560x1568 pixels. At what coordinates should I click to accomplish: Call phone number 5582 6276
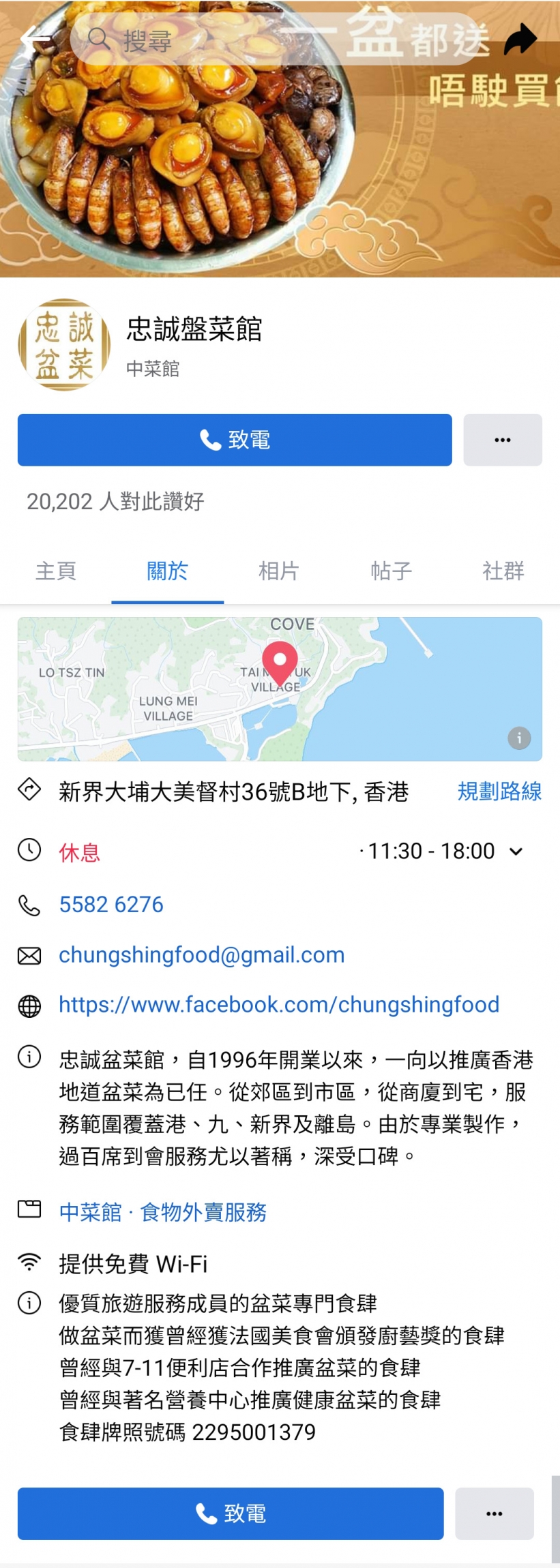coord(111,905)
